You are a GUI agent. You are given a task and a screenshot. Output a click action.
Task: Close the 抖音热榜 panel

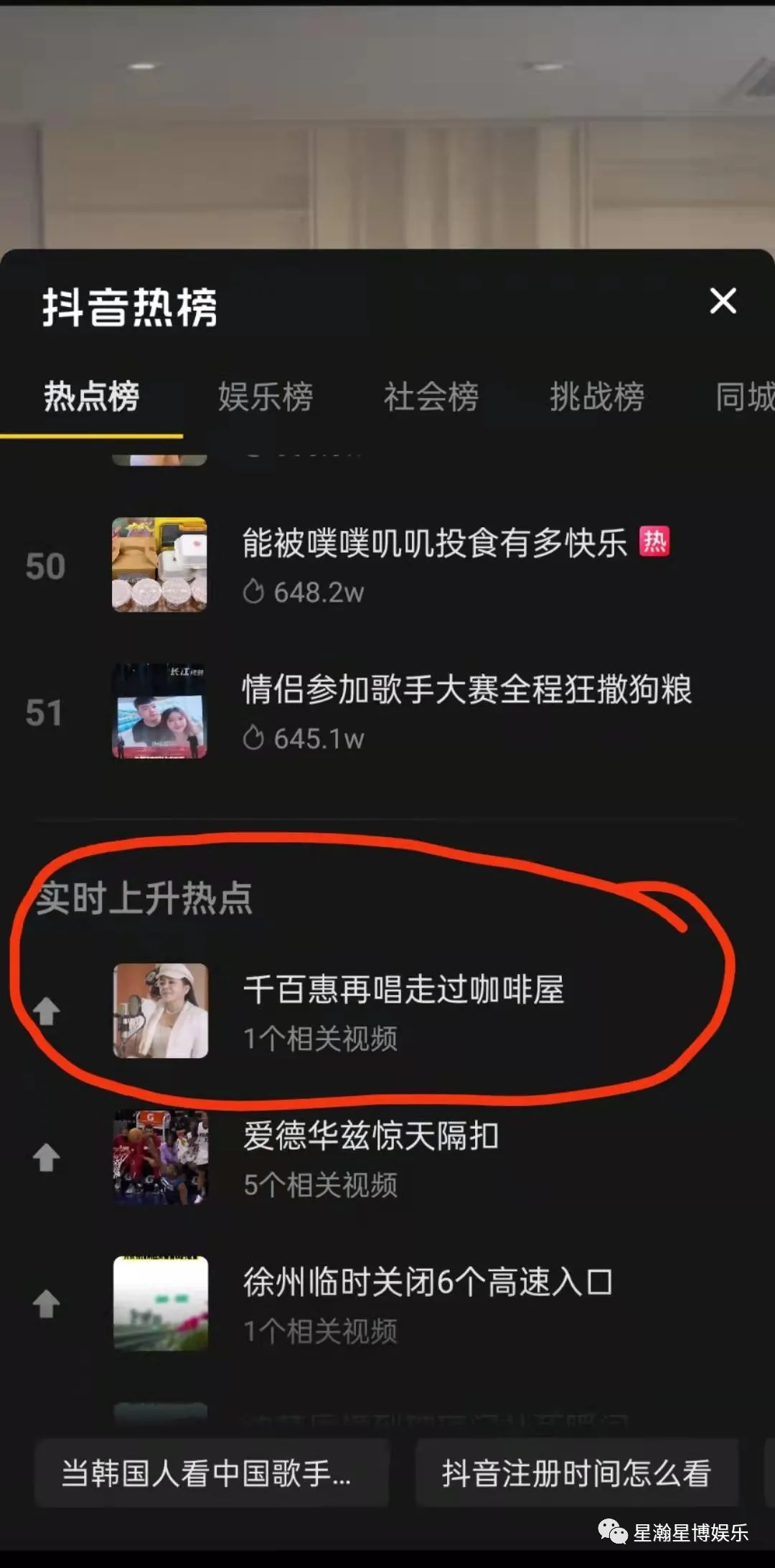723,301
